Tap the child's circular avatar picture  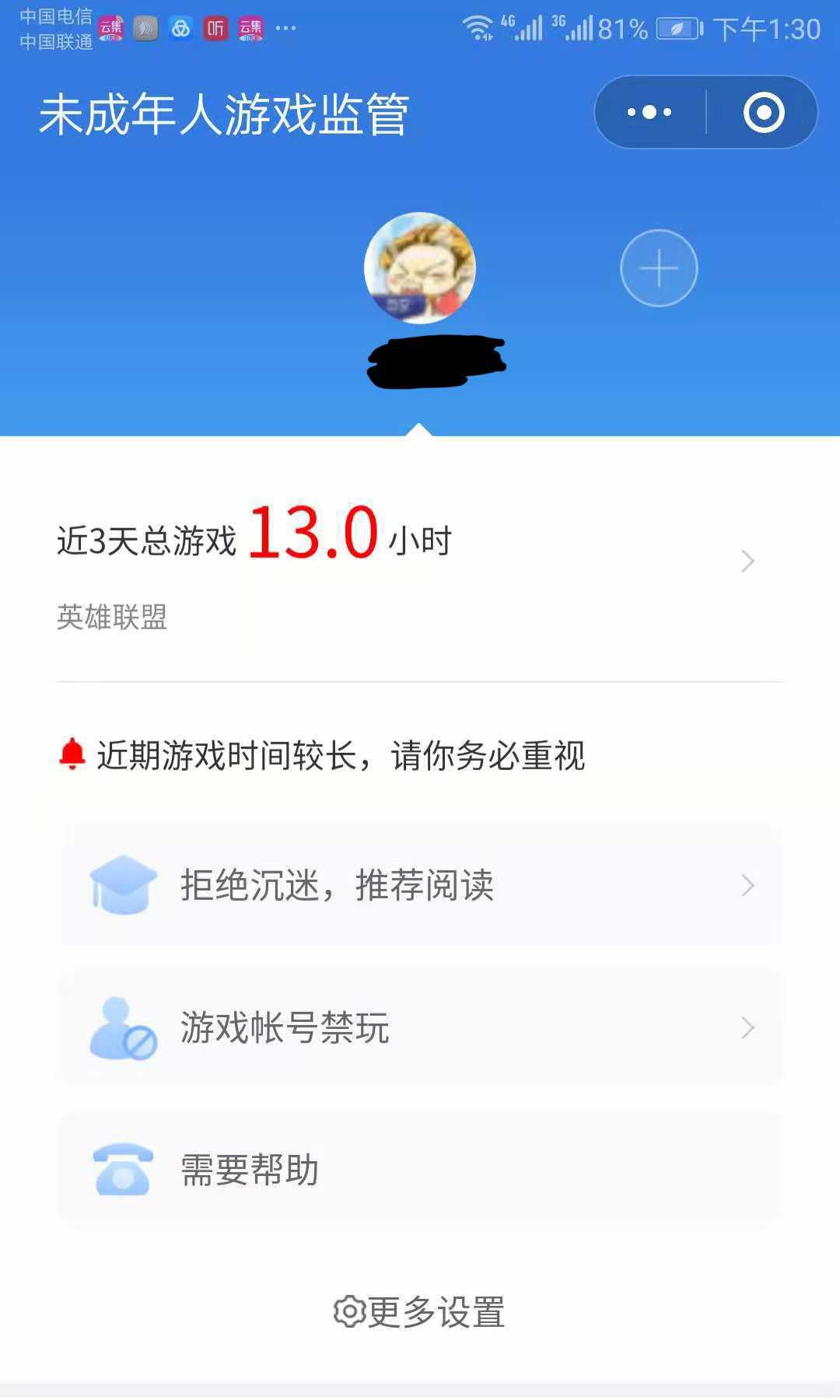click(420, 268)
